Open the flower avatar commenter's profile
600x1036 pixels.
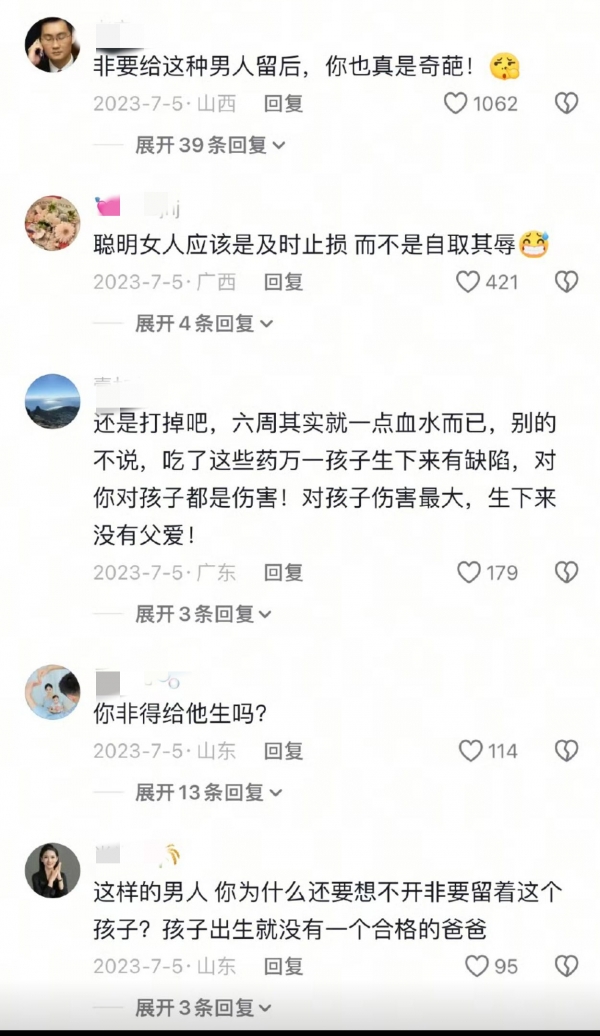(x=52, y=222)
